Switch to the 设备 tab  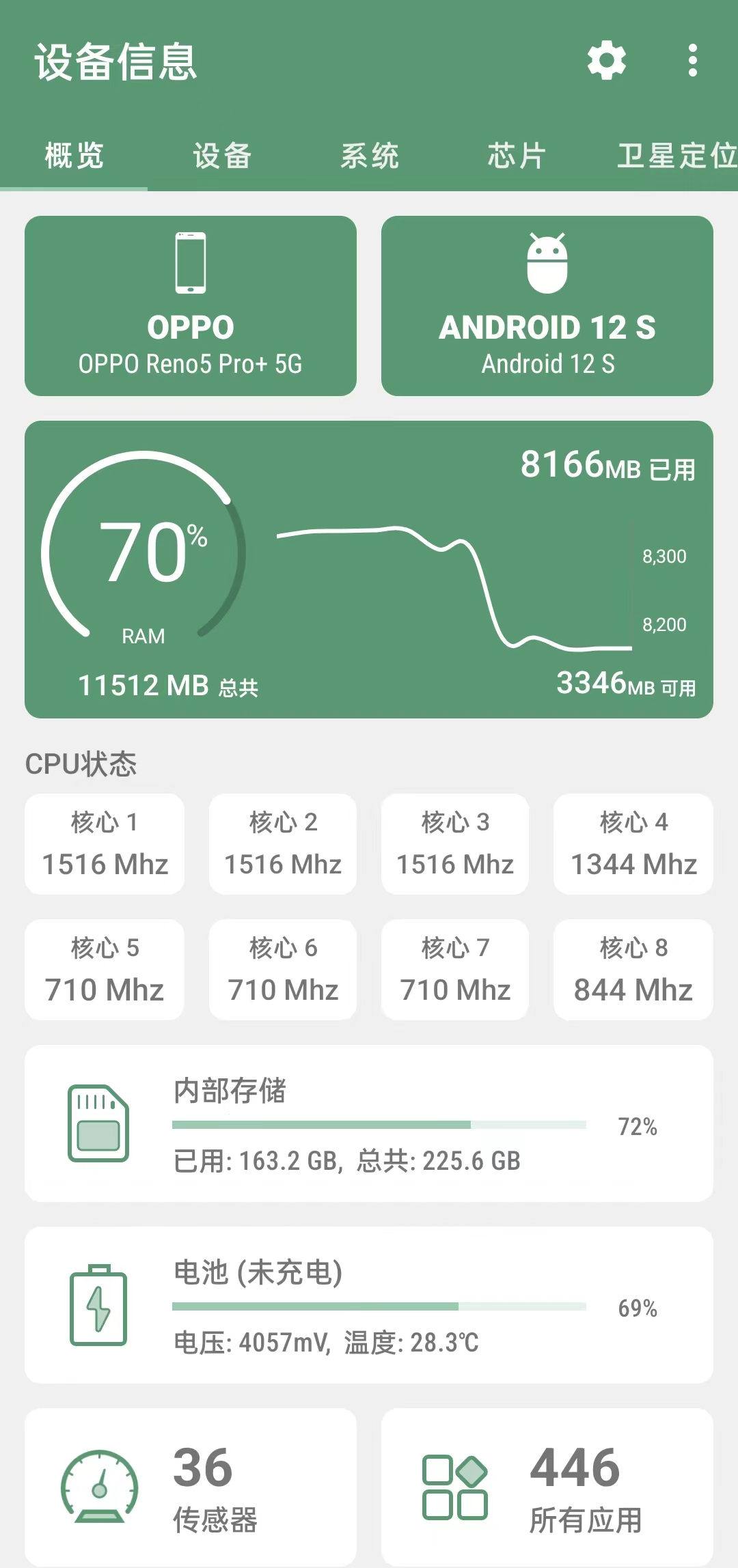coord(222,156)
